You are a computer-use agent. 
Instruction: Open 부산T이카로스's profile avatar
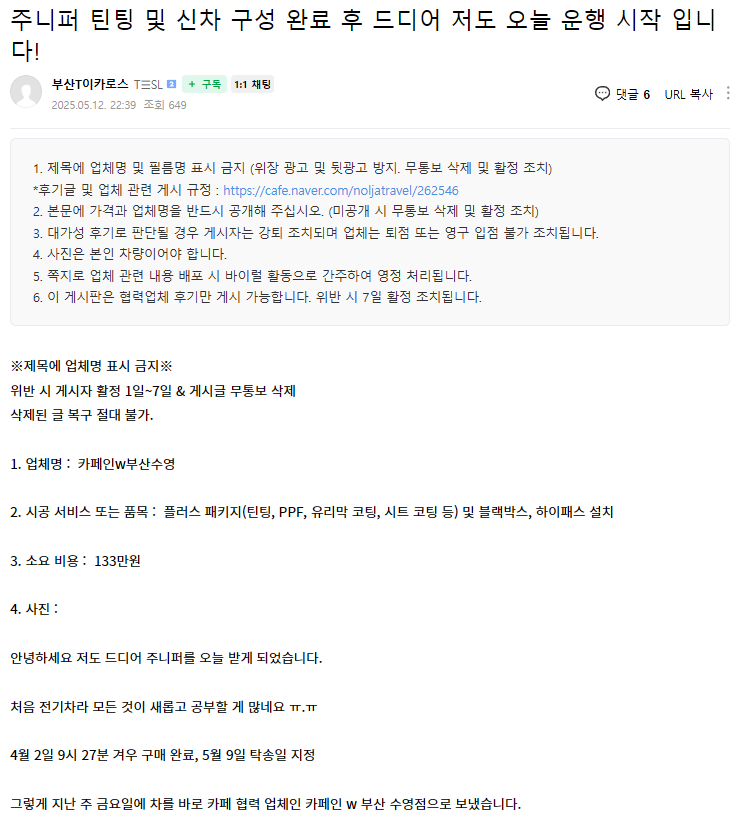26,91
